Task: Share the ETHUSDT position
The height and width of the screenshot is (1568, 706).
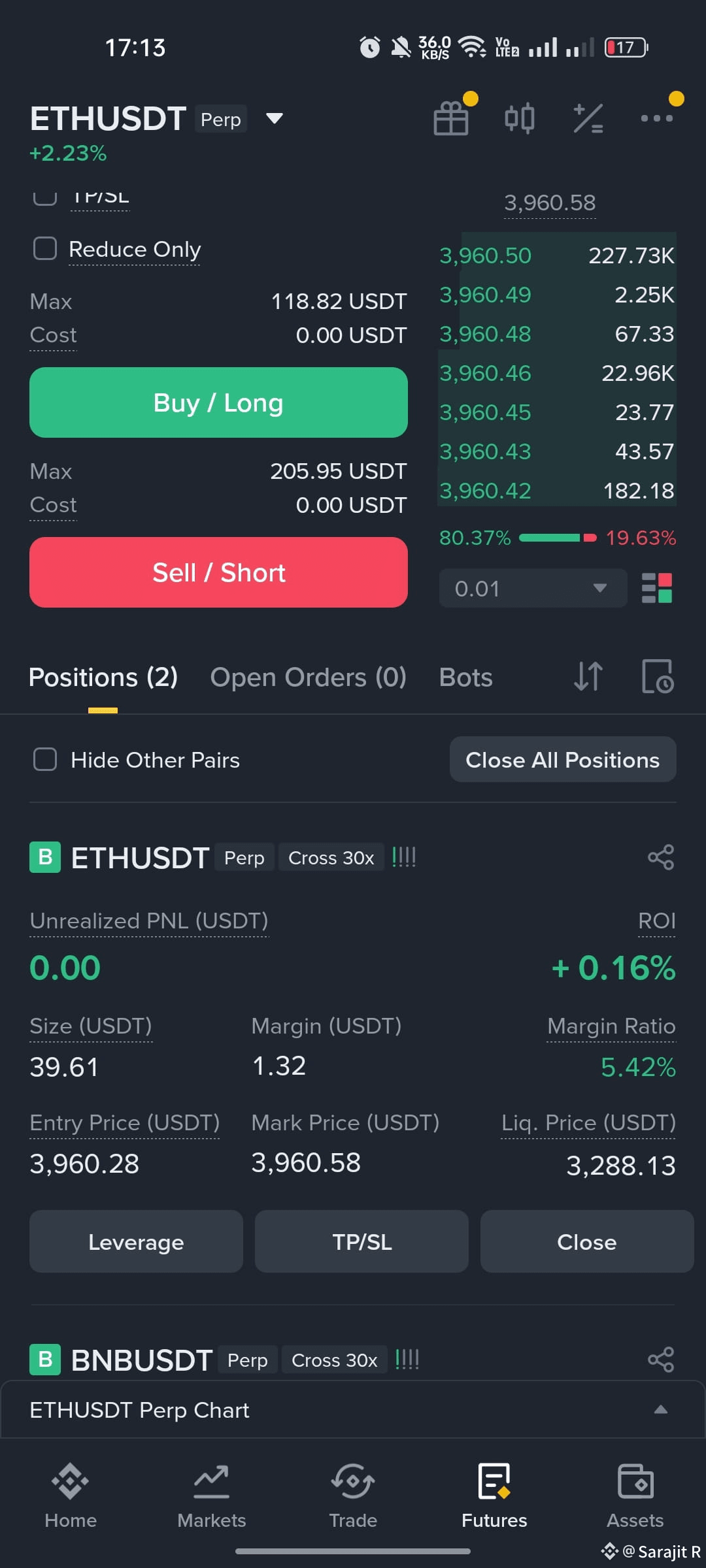Action: [x=661, y=857]
